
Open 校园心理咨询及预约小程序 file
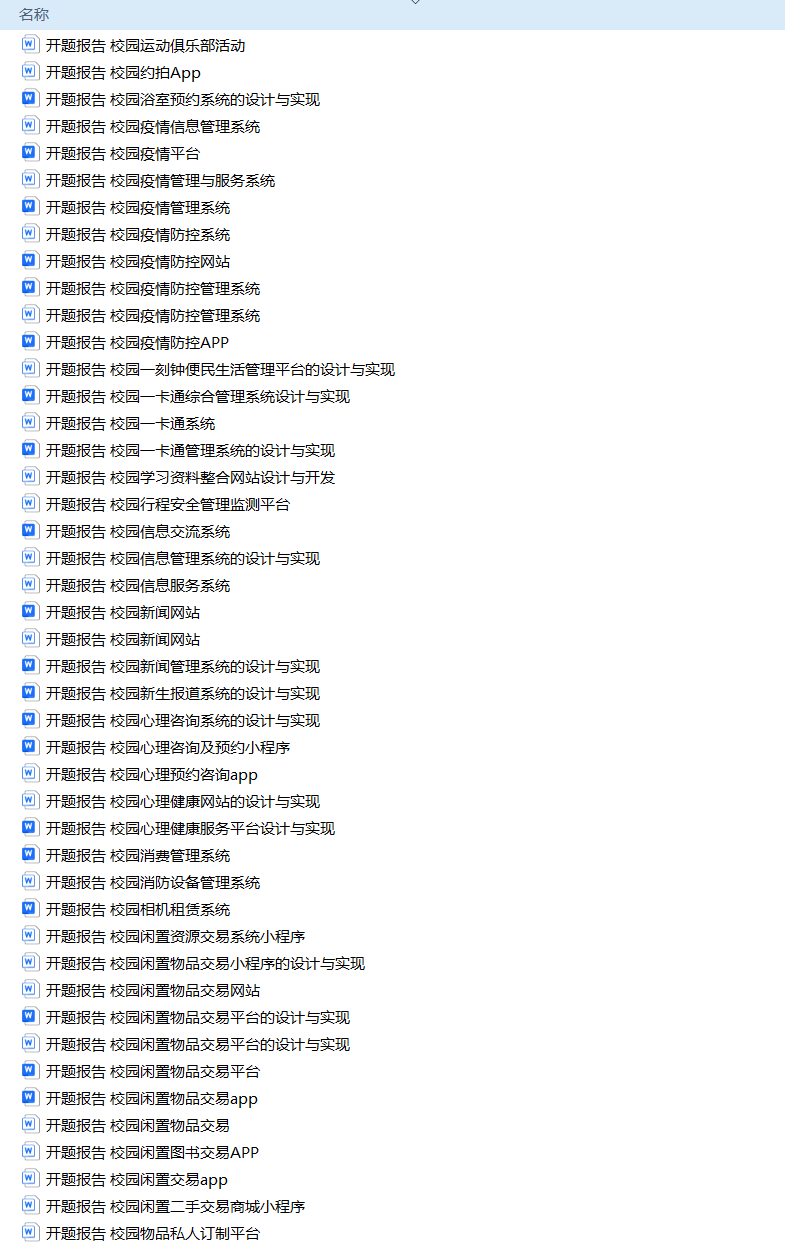click(x=168, y=747)
